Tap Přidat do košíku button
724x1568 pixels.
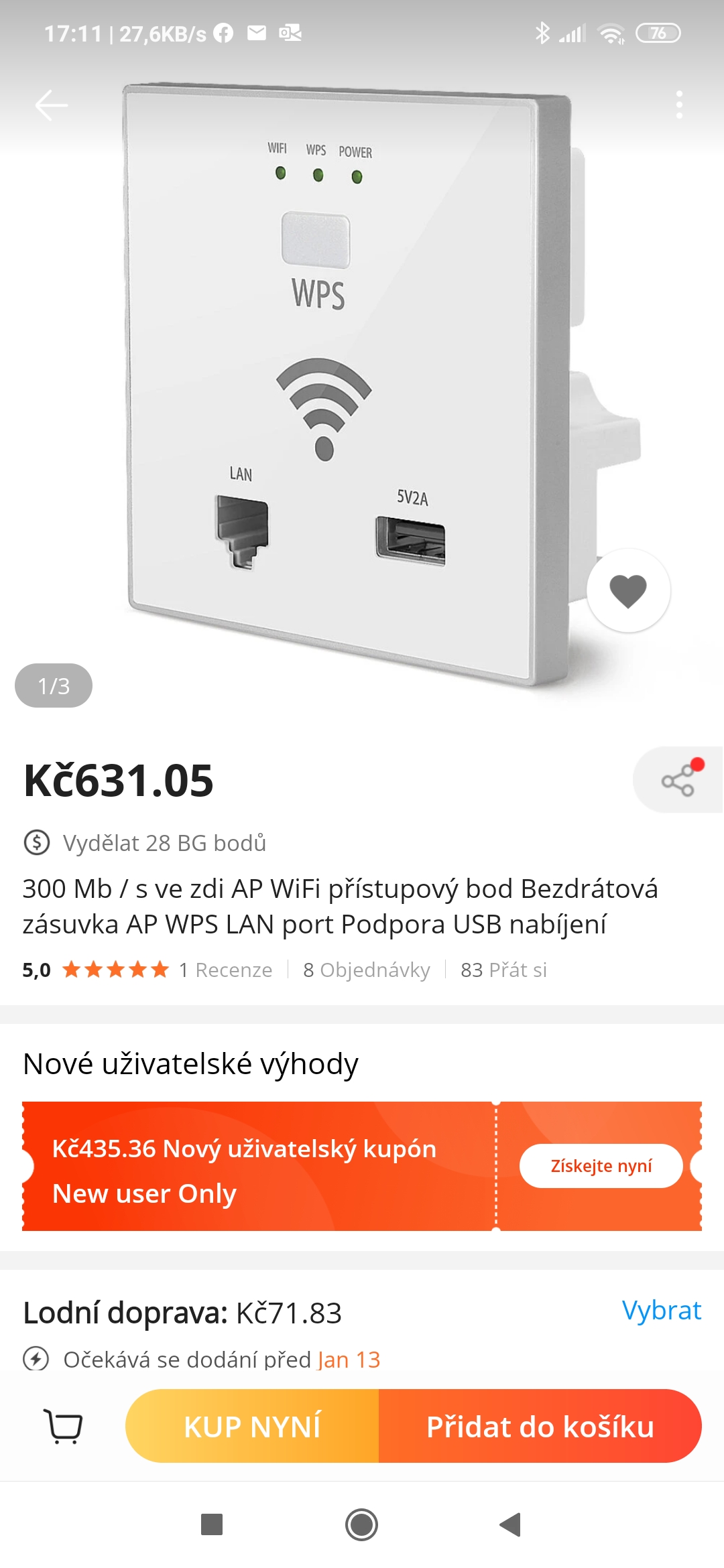540,1426
